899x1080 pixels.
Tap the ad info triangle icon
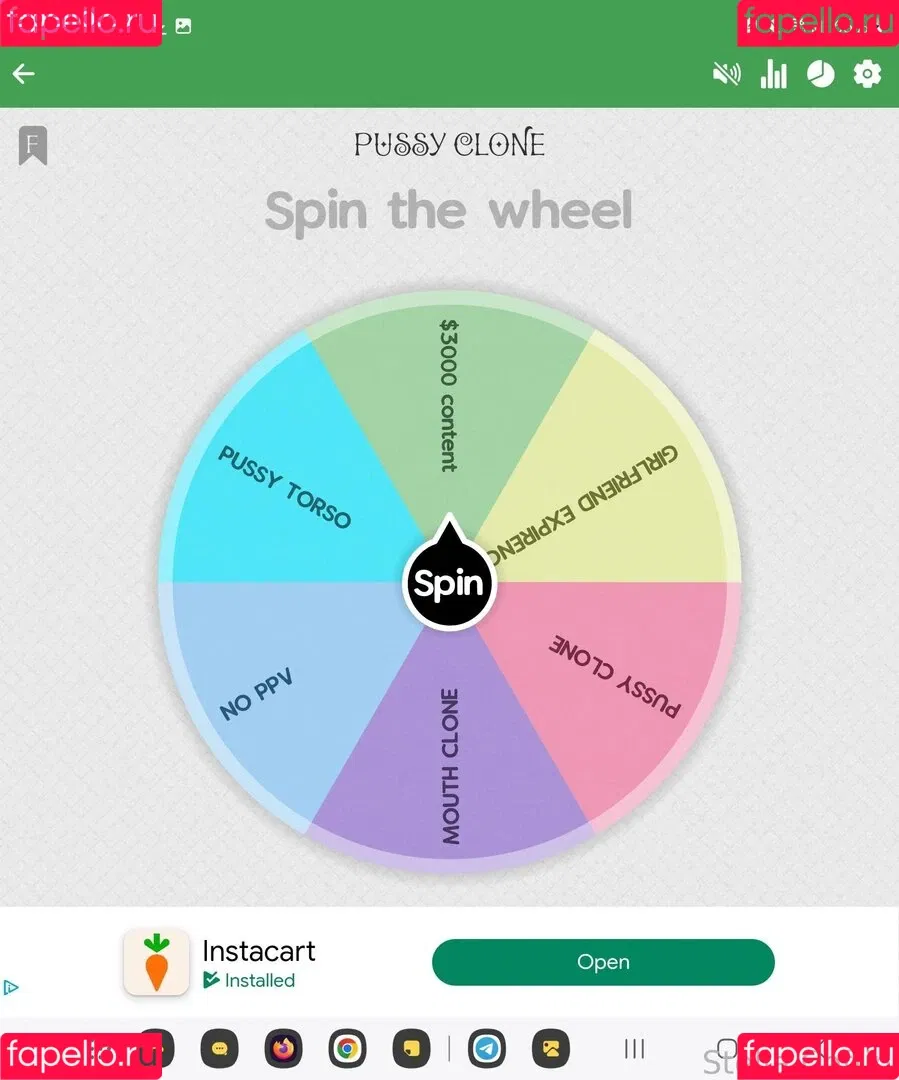[11, 987]
